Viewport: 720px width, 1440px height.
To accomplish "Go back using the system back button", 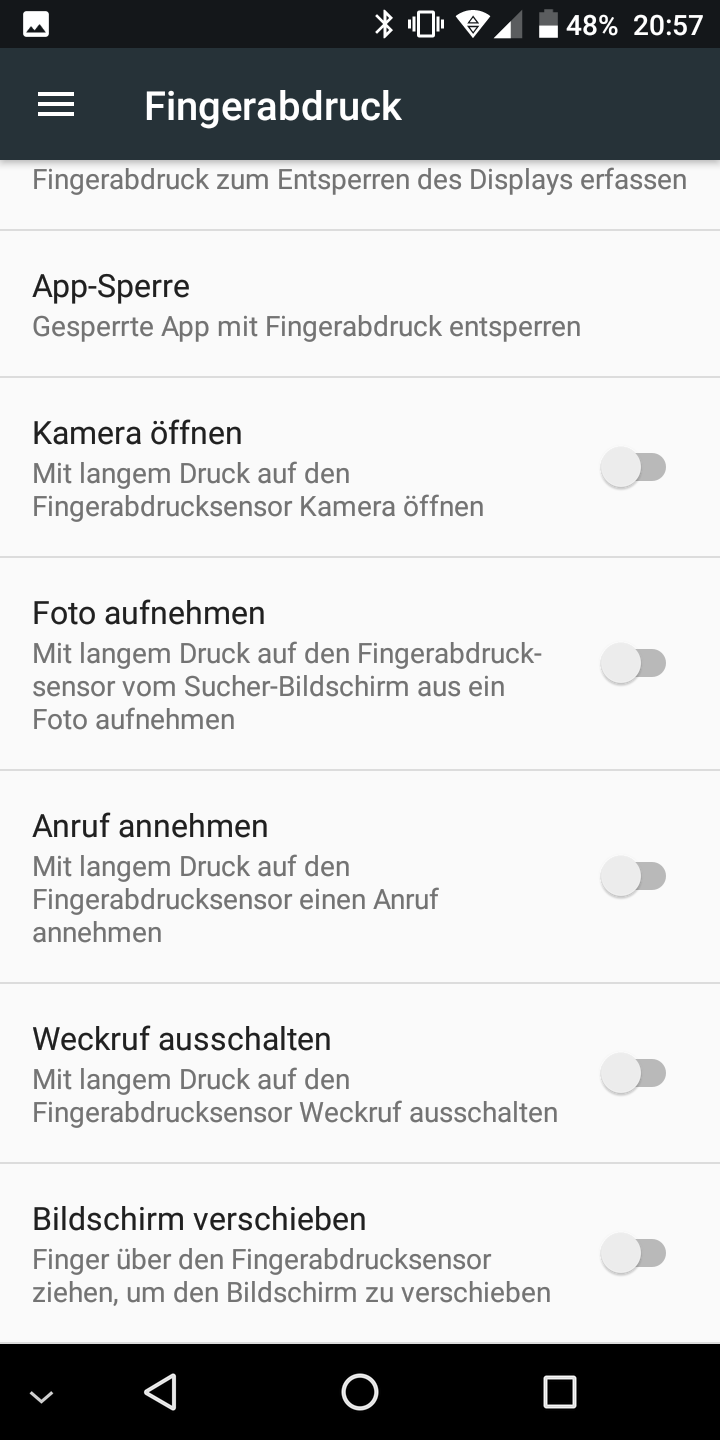I will tap(160, 1392).
